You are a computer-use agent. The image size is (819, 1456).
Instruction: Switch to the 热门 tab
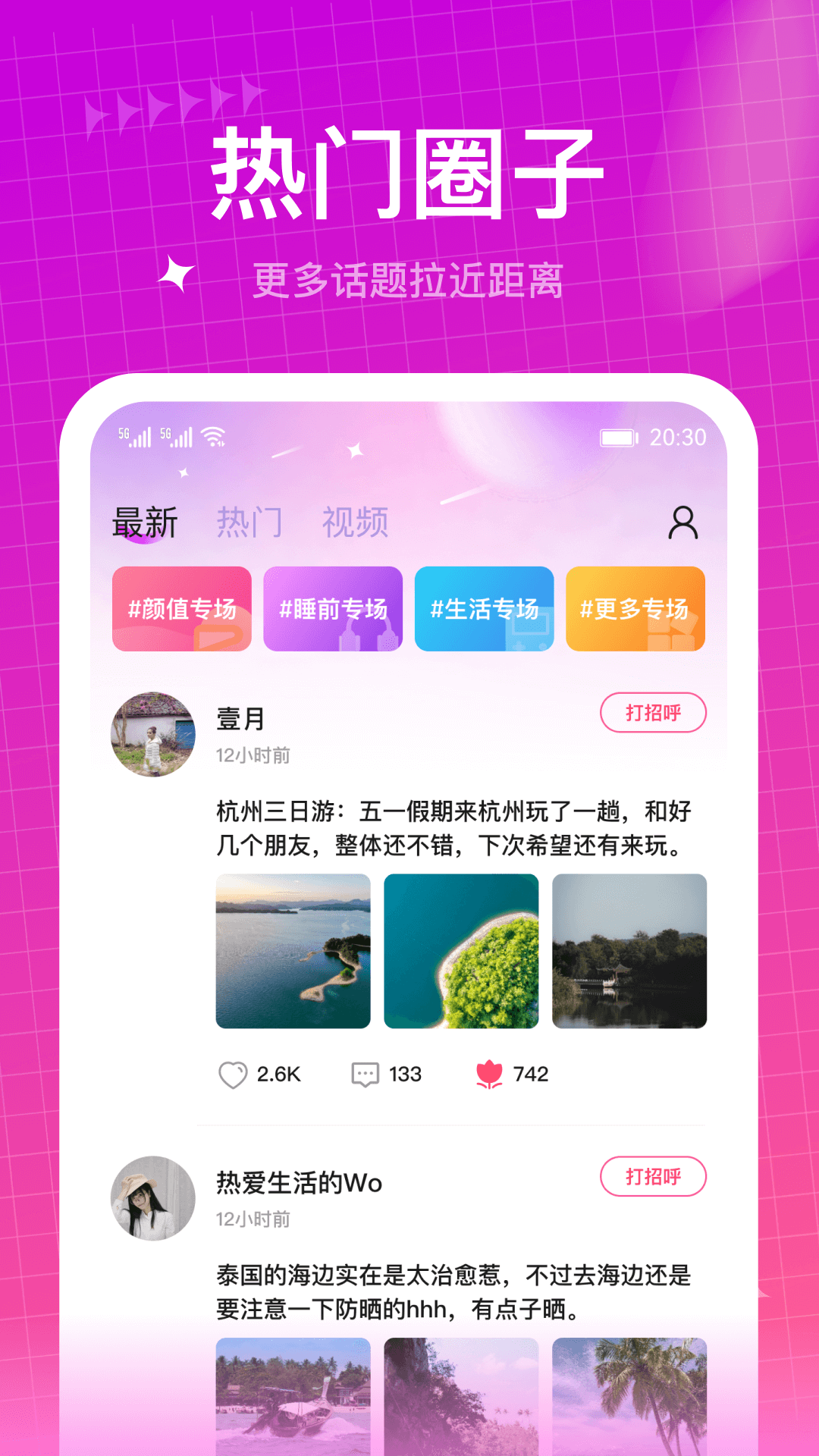[x=251, y=519]
